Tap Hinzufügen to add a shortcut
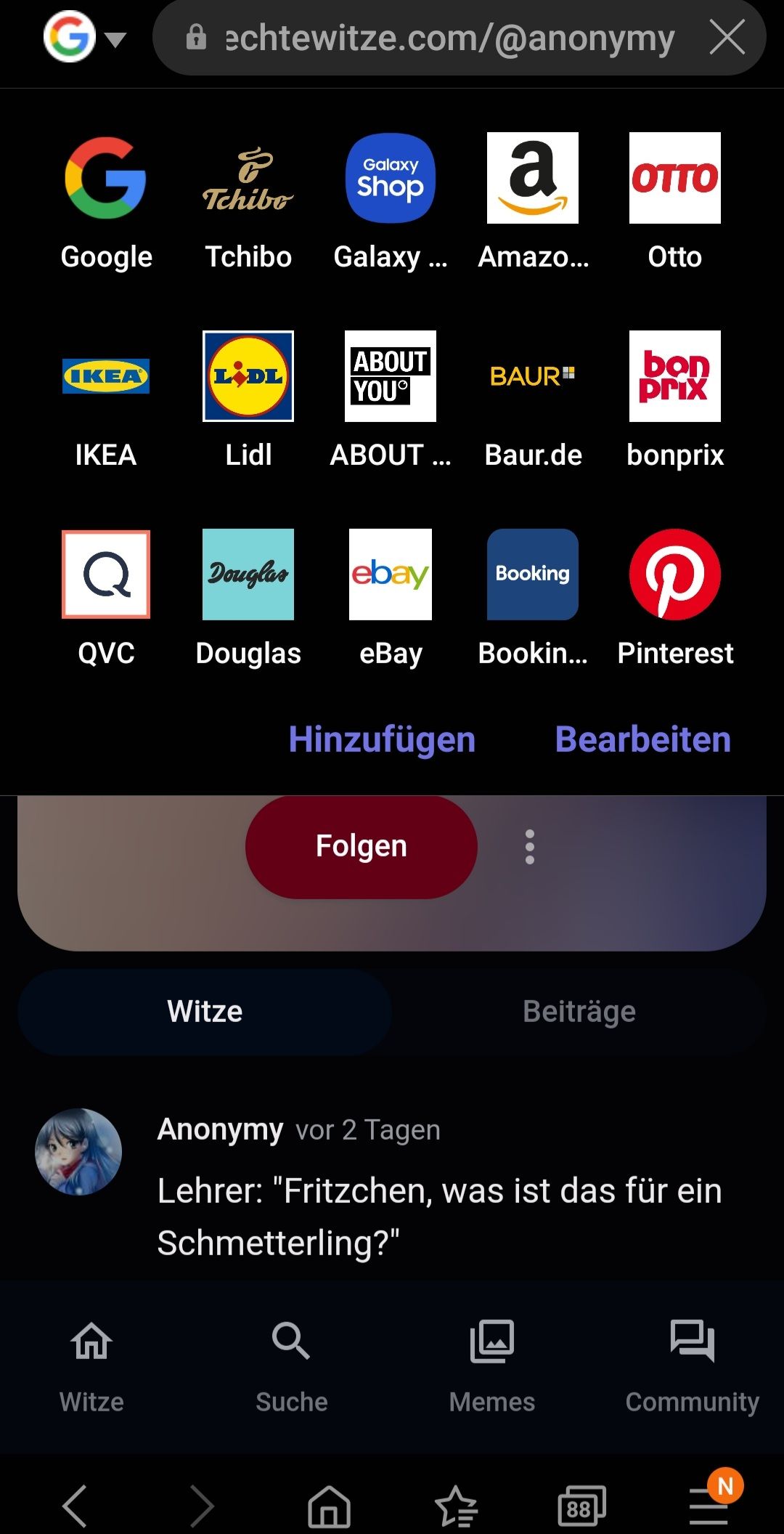 coord(382,739)
